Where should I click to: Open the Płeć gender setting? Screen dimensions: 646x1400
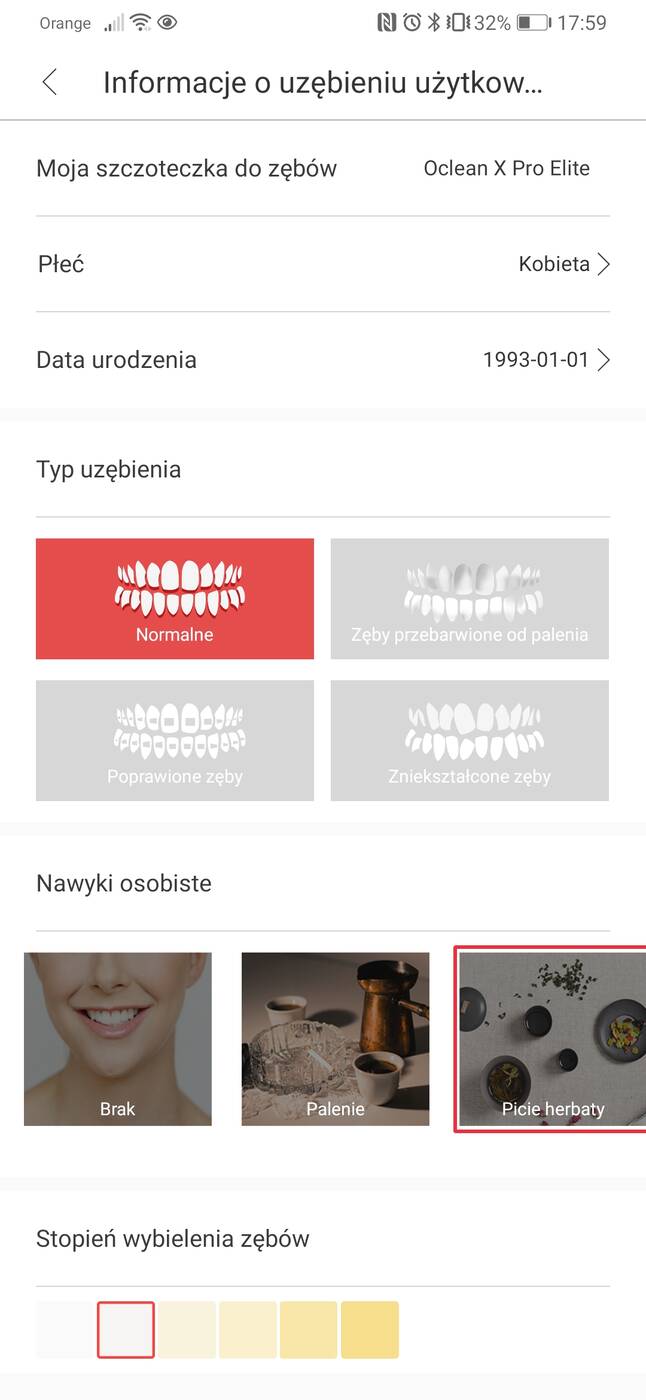(322, 264)
